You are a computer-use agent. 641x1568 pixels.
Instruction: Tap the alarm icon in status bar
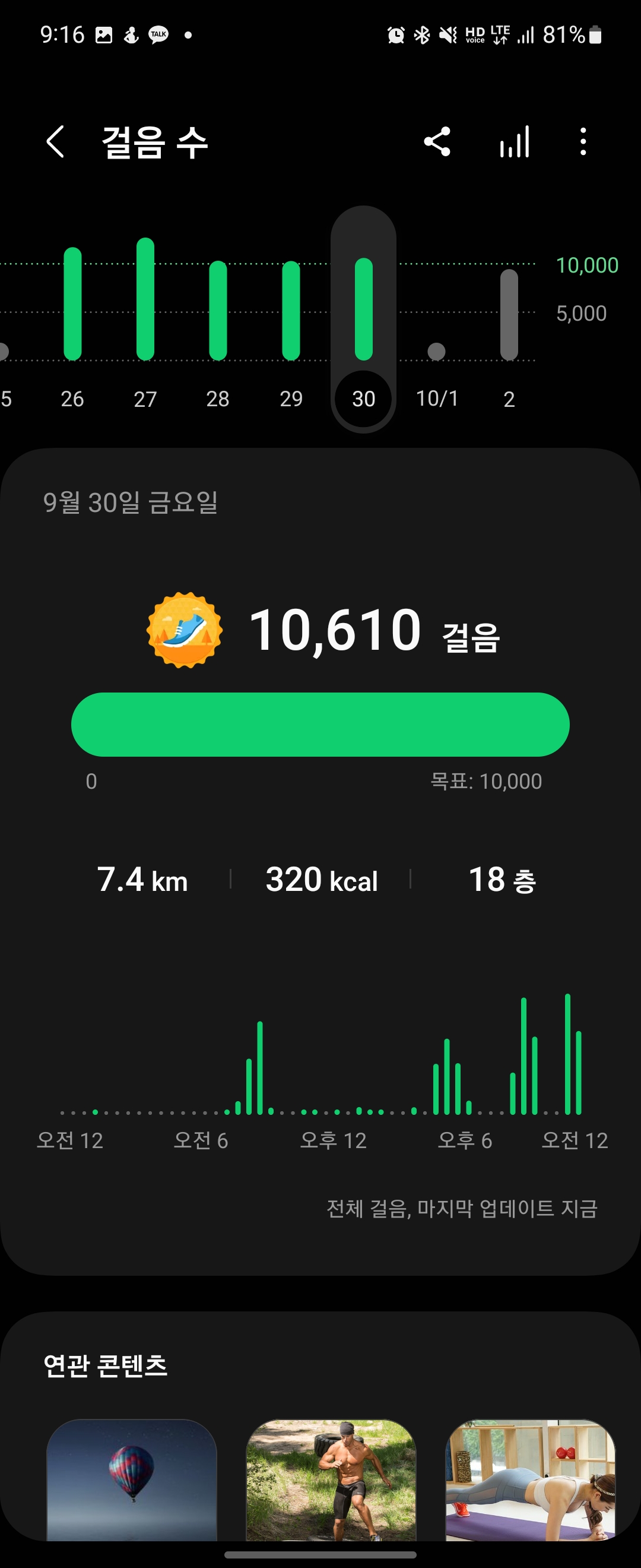pyautogui.click(x=396, y=34)
